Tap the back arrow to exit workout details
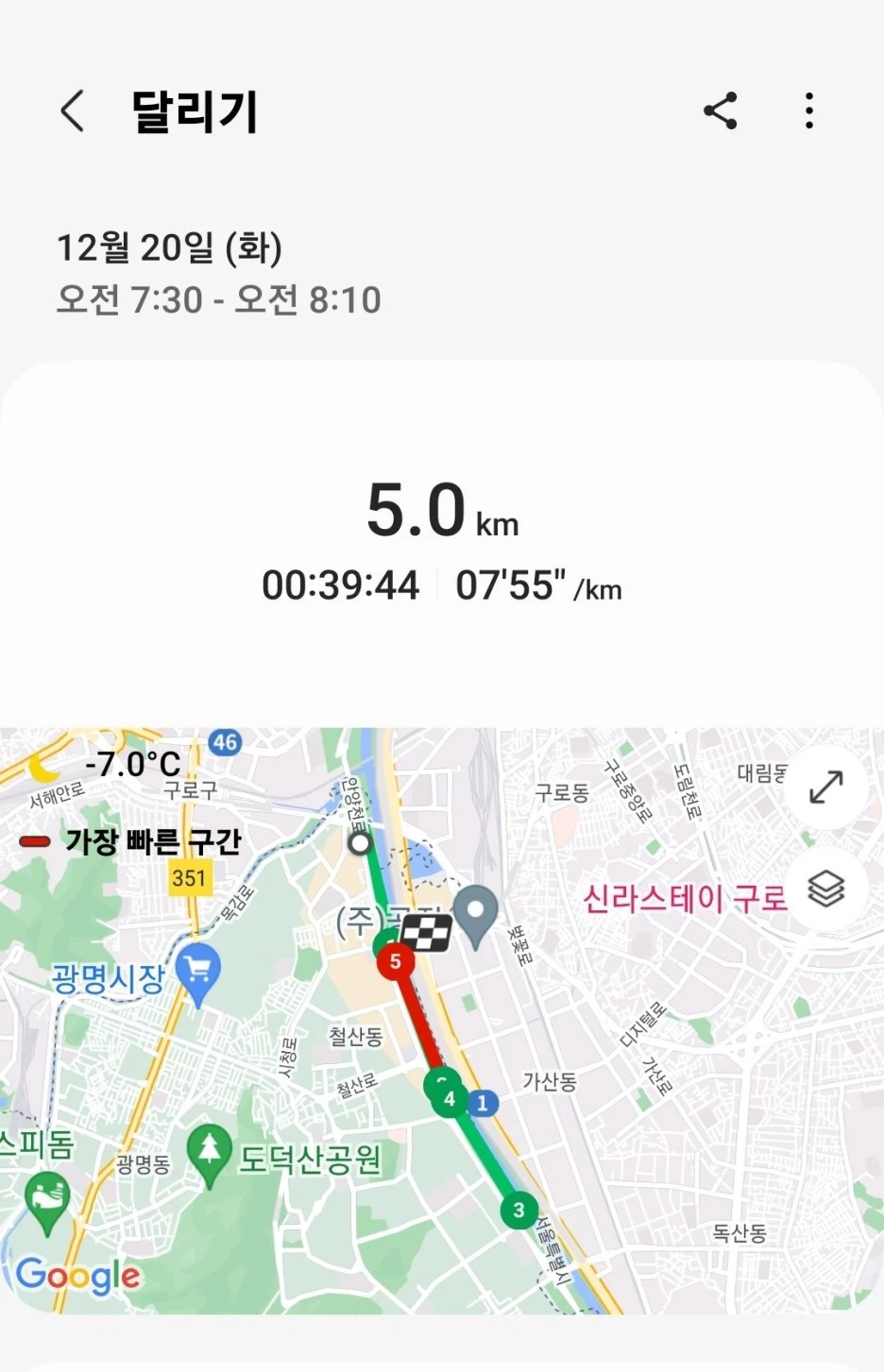884x1372 pixels. (72, 110)
